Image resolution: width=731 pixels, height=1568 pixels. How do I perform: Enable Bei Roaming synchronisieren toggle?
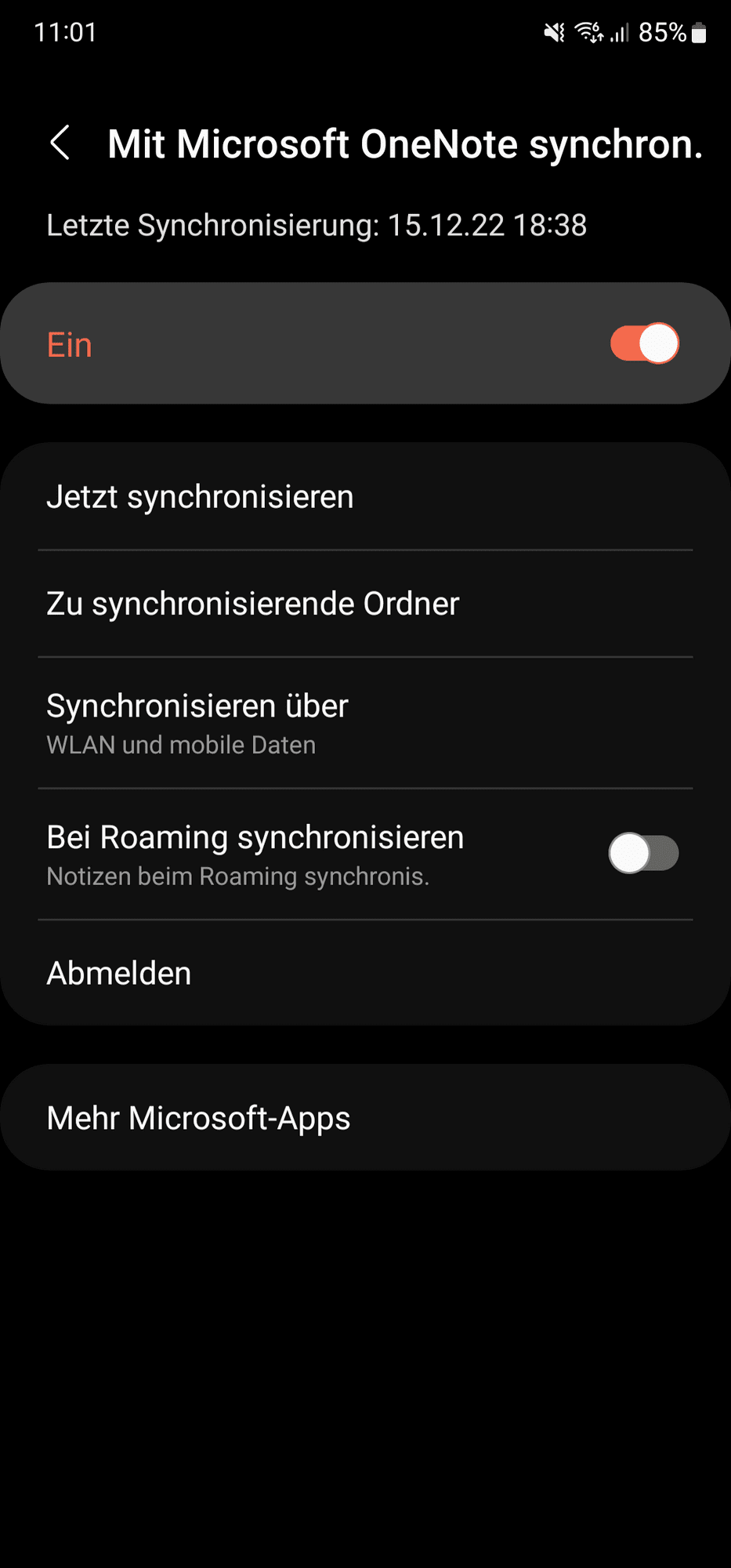pyautogui.click(x=643, y=853)
